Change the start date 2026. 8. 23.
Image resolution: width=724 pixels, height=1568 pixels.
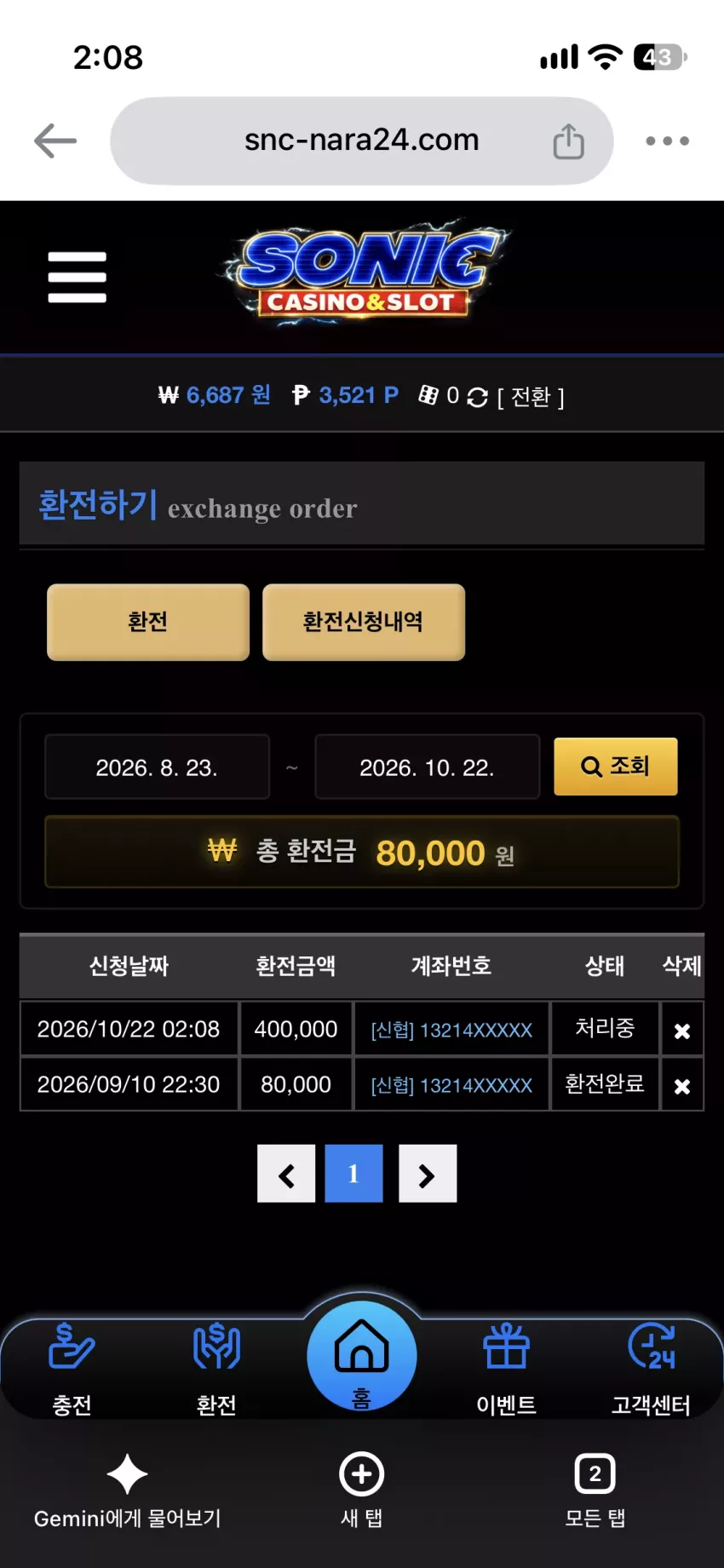[157, 767]
